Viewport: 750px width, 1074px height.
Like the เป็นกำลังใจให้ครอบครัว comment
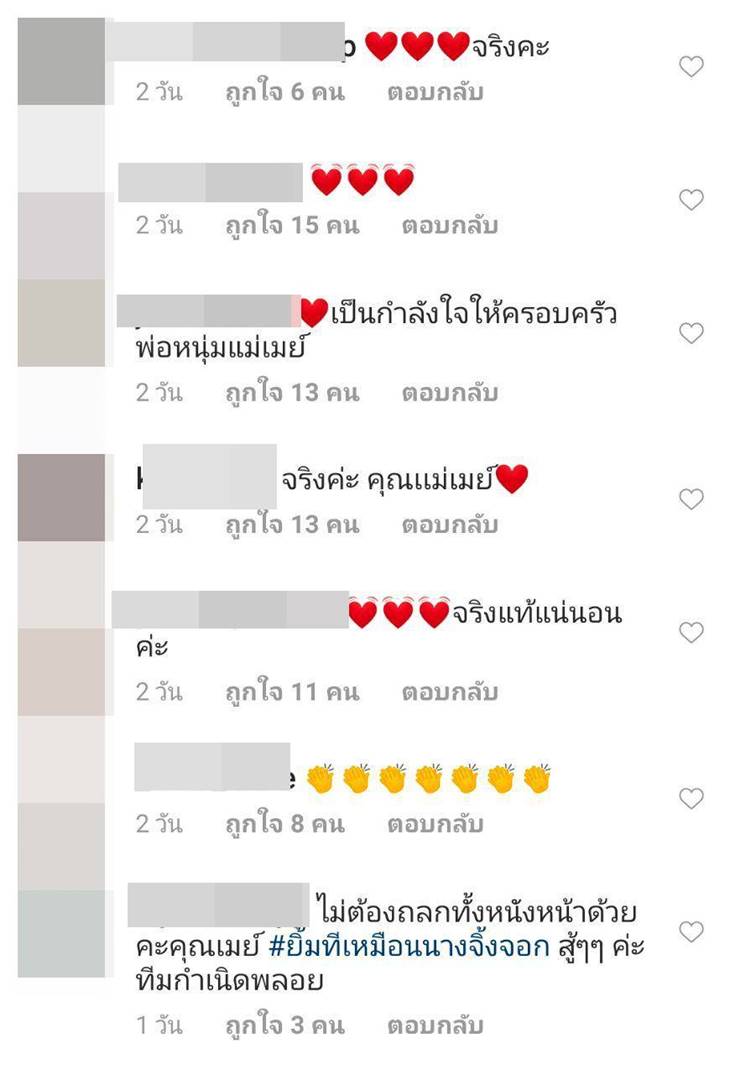691,333
